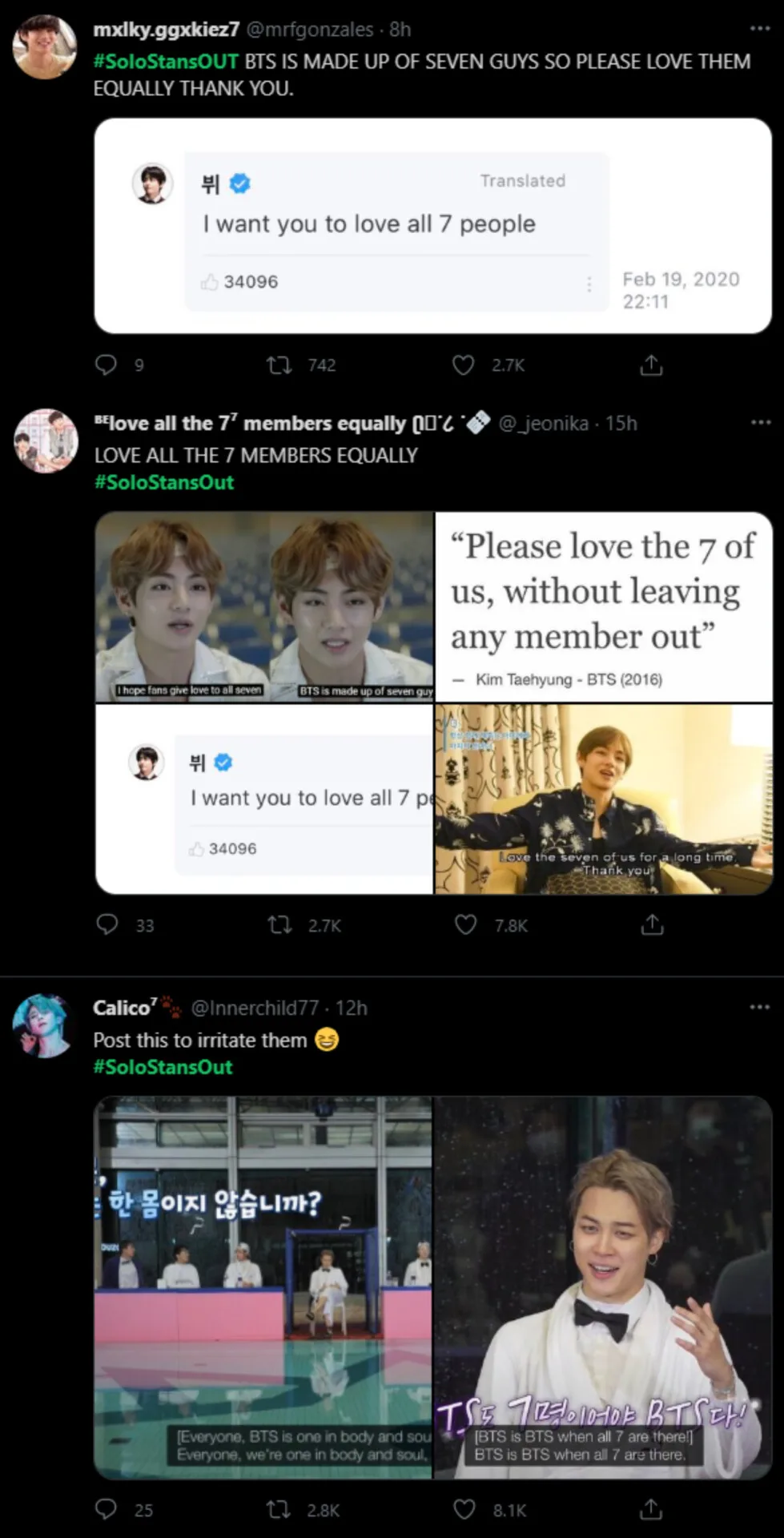Retweet the post by @mrfgonzales
This screenshot has height=1538, width=784.
click(x=279, y=365)
